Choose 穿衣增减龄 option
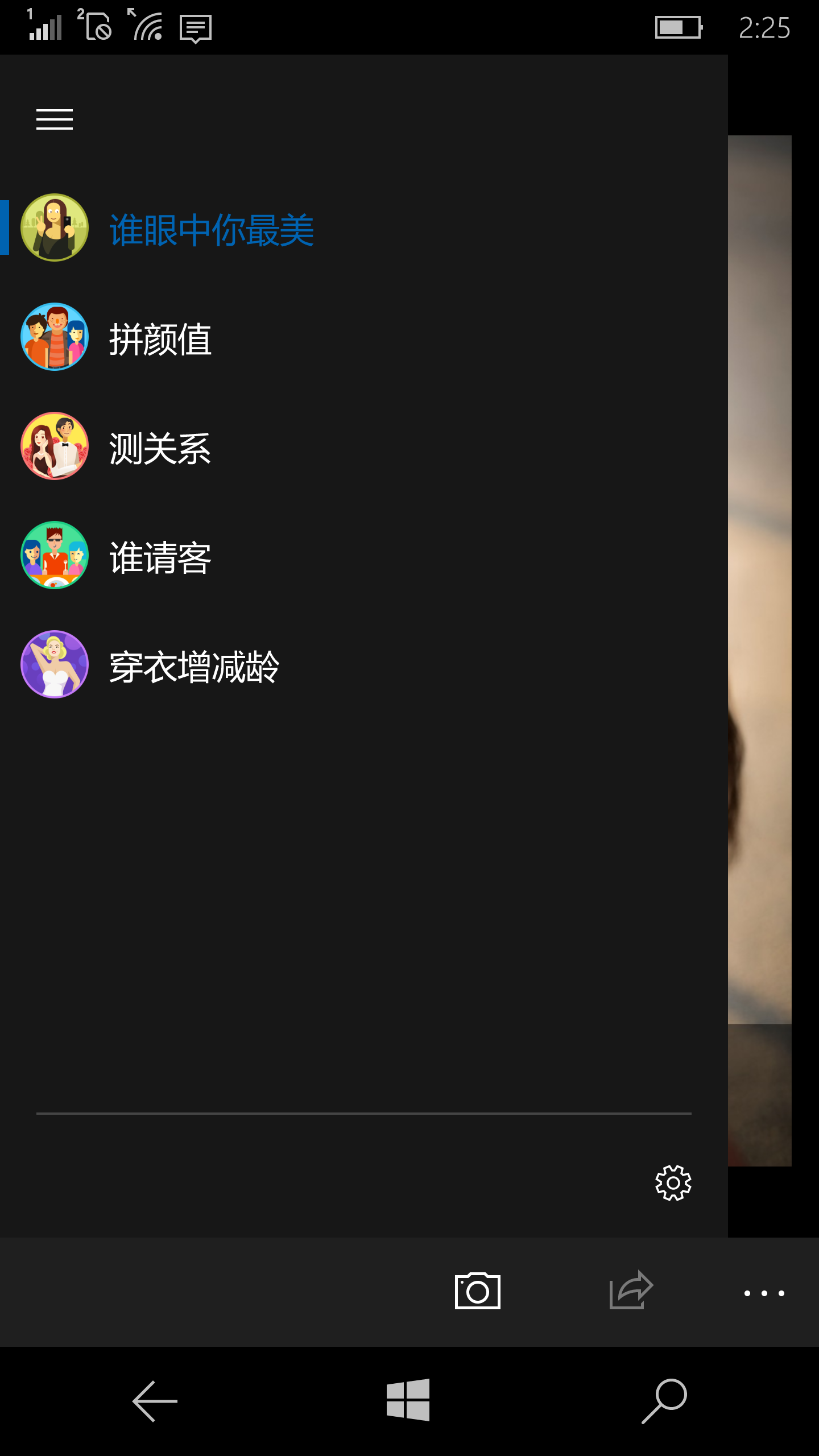 (x=193, y=667)
